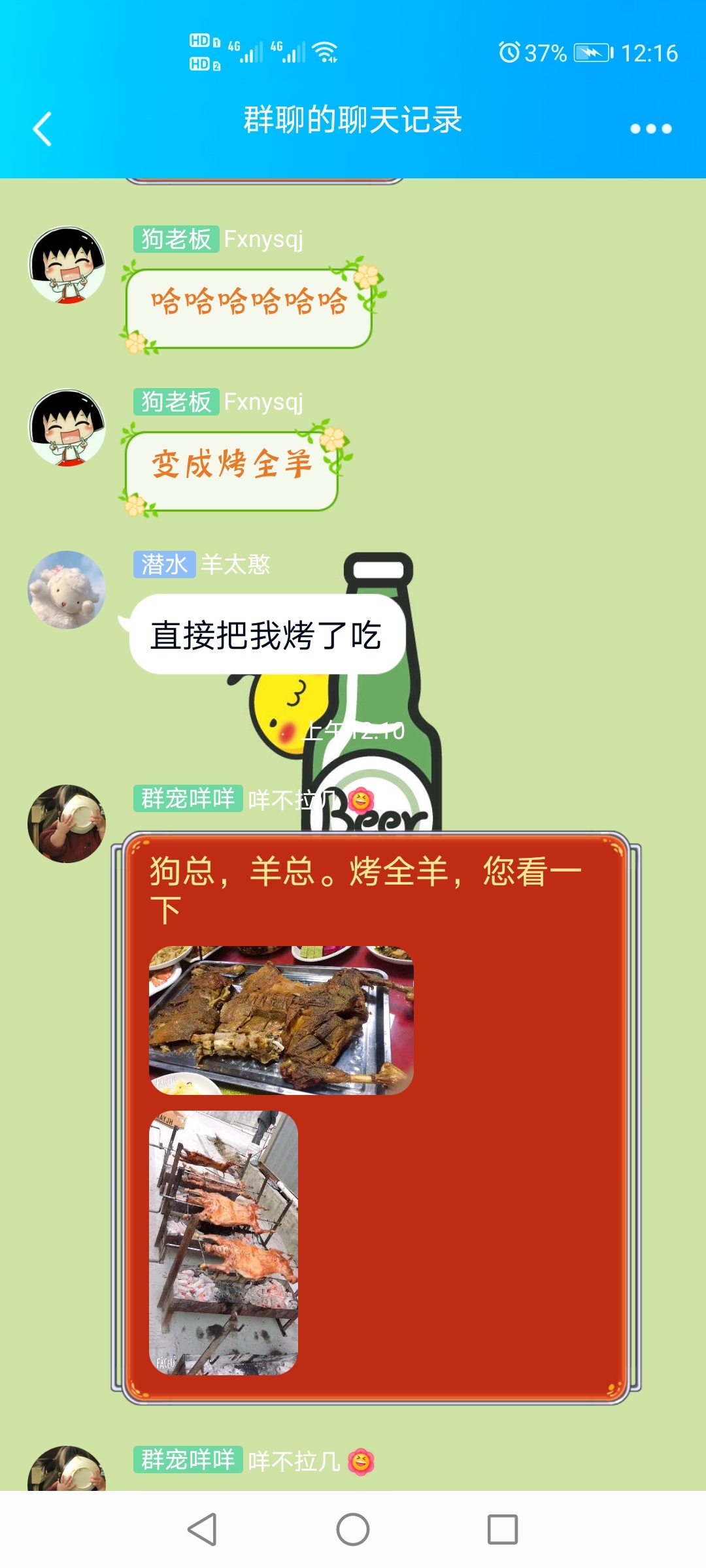Go back from the chat record
706x1568 pixels.
click(x=42, y=129)
